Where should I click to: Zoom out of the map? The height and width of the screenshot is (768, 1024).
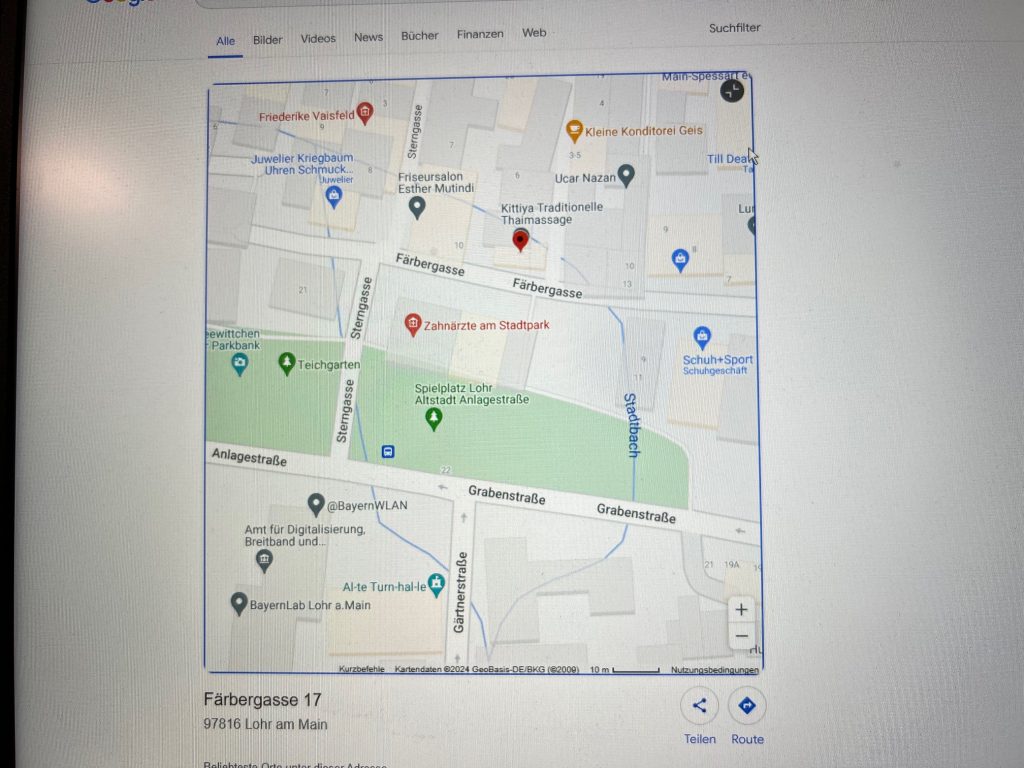click(741, 636)
